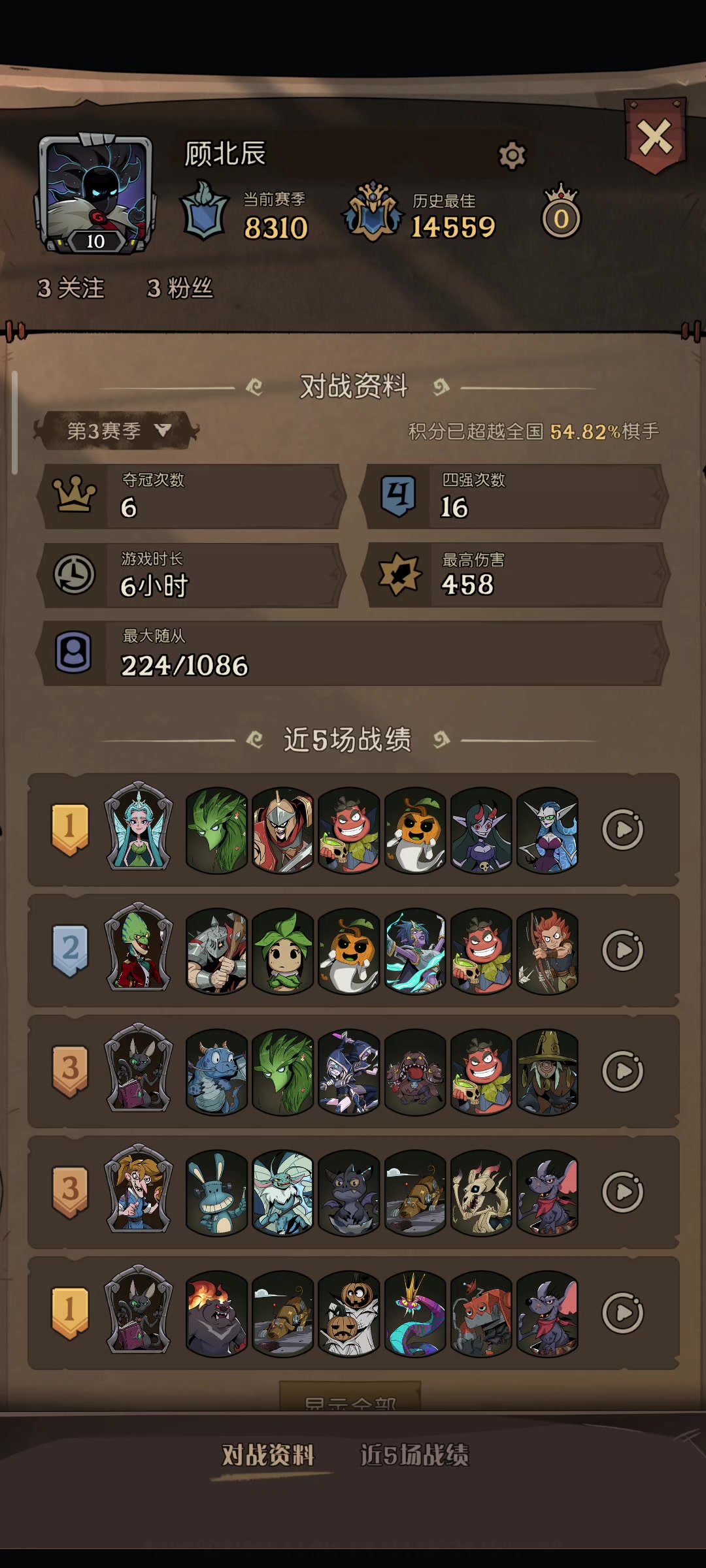Play the replay of the first match
Viewport: 706px width, 1568px height.
tap(622, 830)
